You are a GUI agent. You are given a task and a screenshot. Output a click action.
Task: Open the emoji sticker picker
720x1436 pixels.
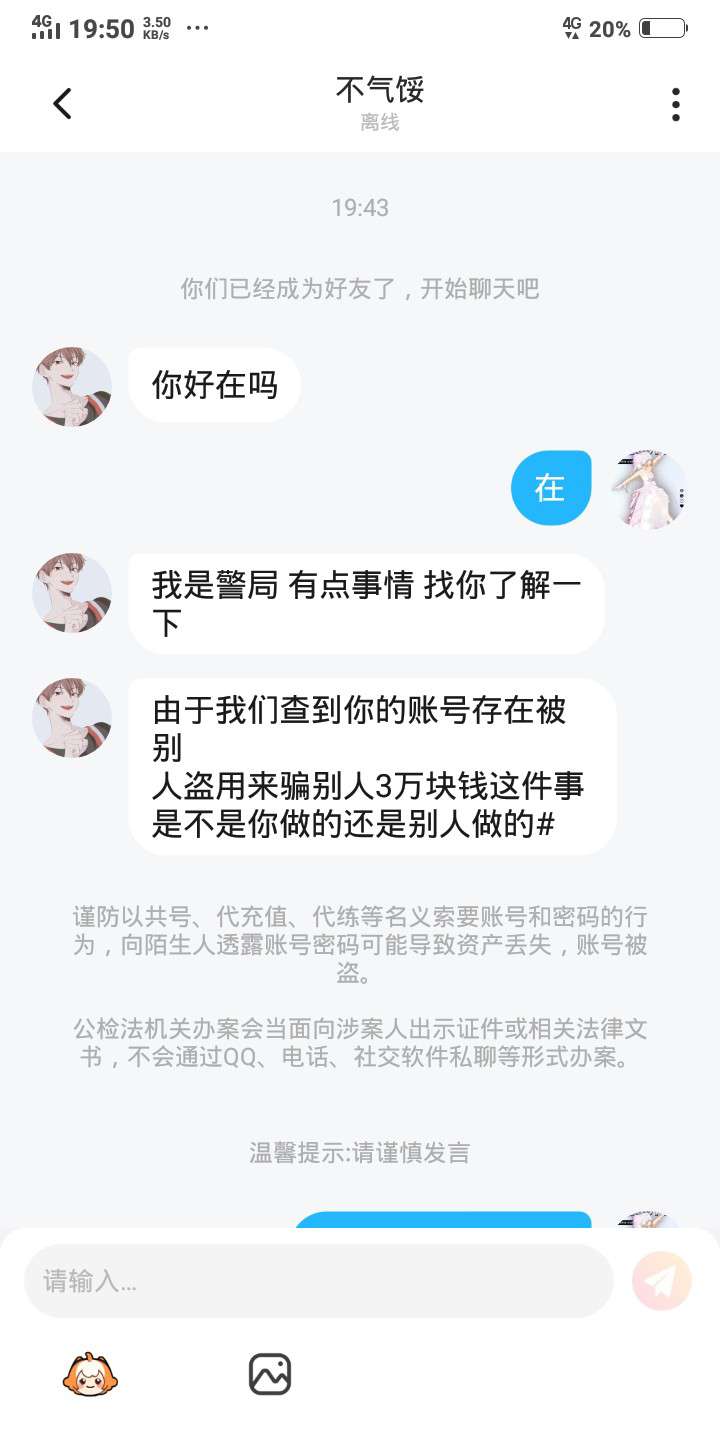[x=90, y=1375]
